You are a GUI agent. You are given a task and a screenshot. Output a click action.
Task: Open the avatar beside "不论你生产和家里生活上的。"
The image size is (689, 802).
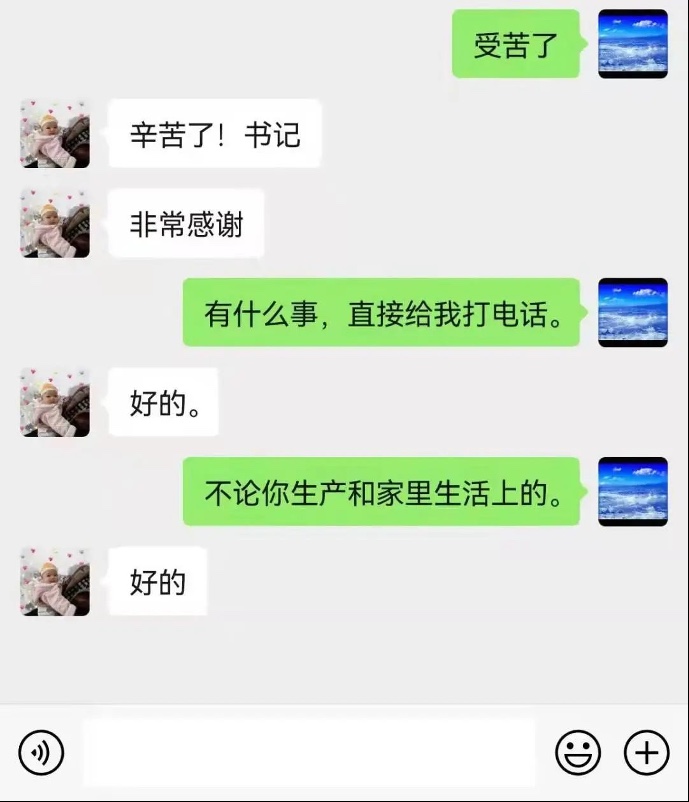633,492
